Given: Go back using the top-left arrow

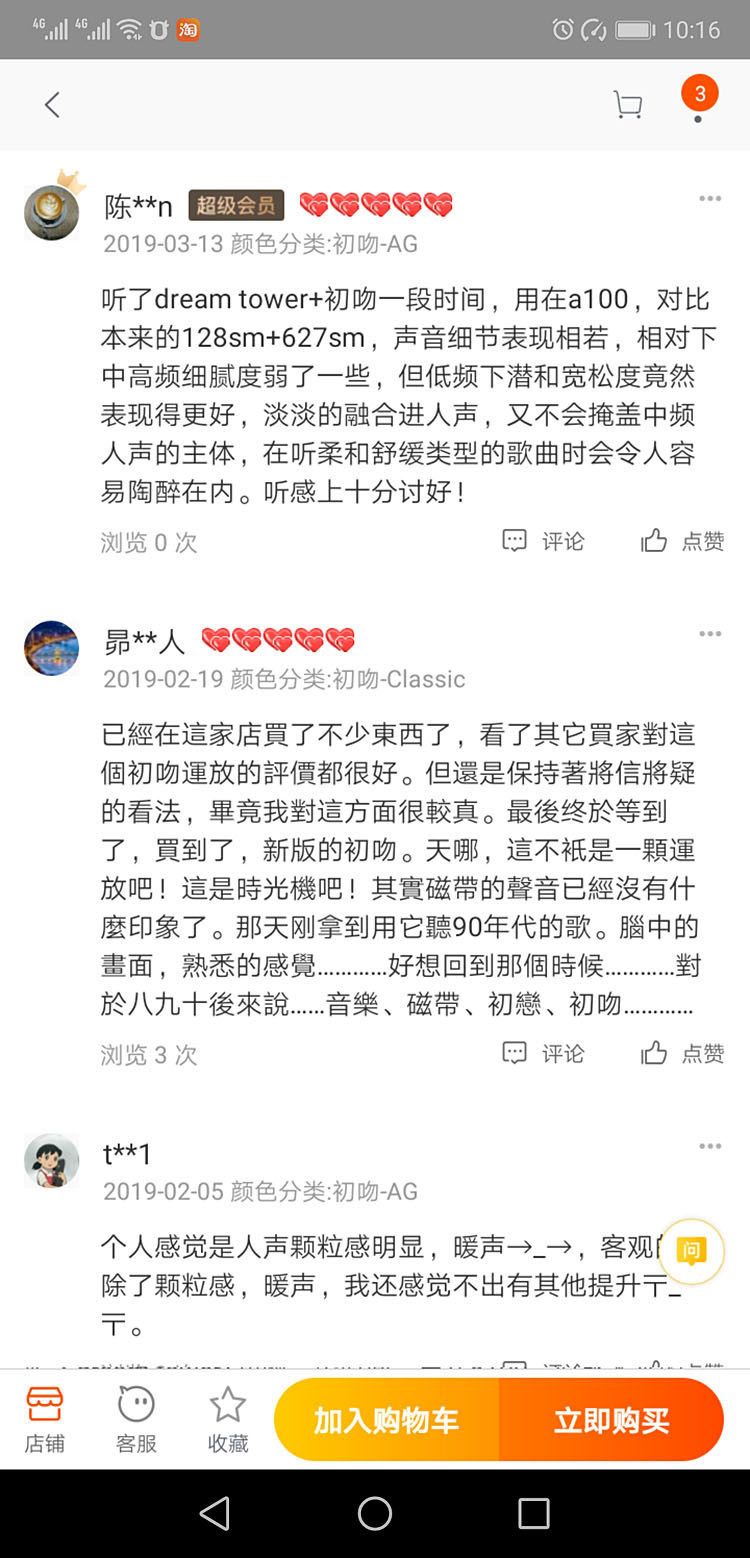Looking at the screenshot, I should click(x=52, y=104).
